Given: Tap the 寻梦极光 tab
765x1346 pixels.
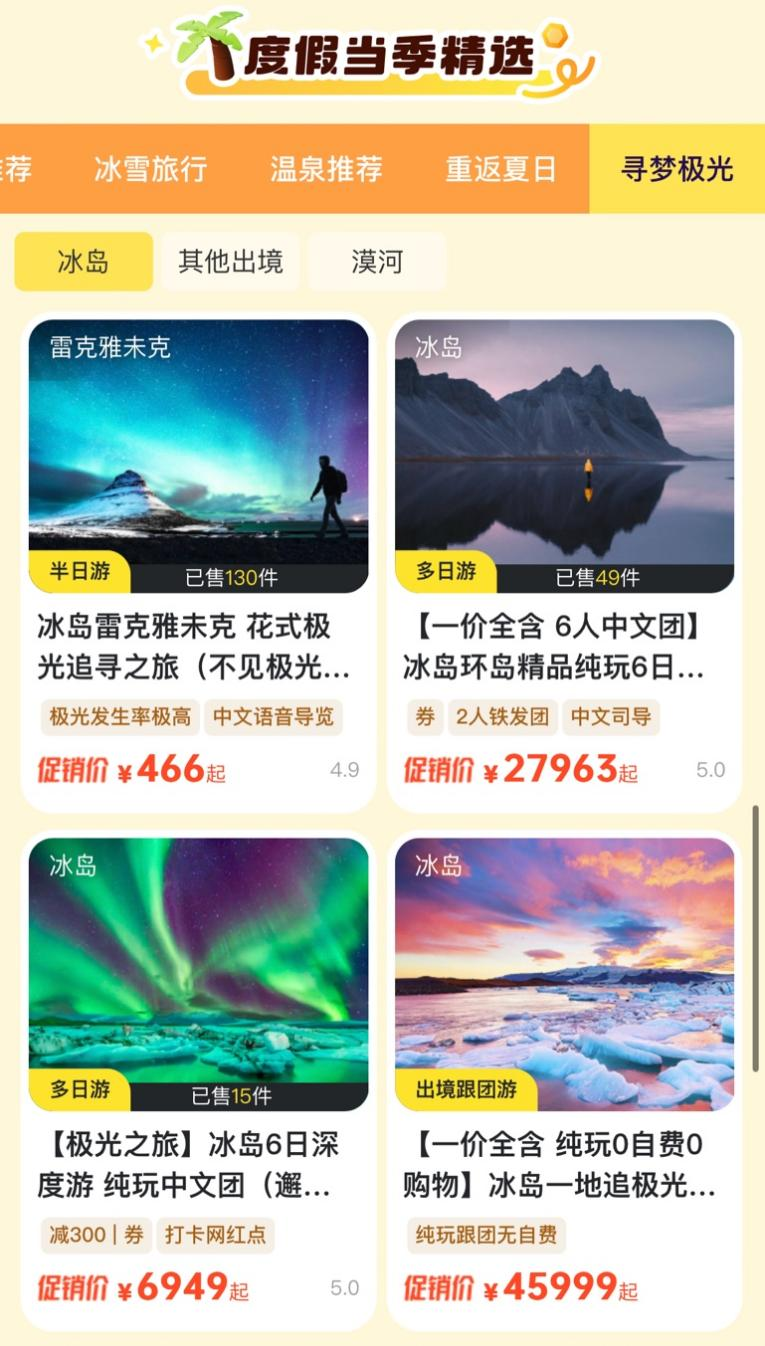Looking at the screenshot, I should [x=677, y=169].
